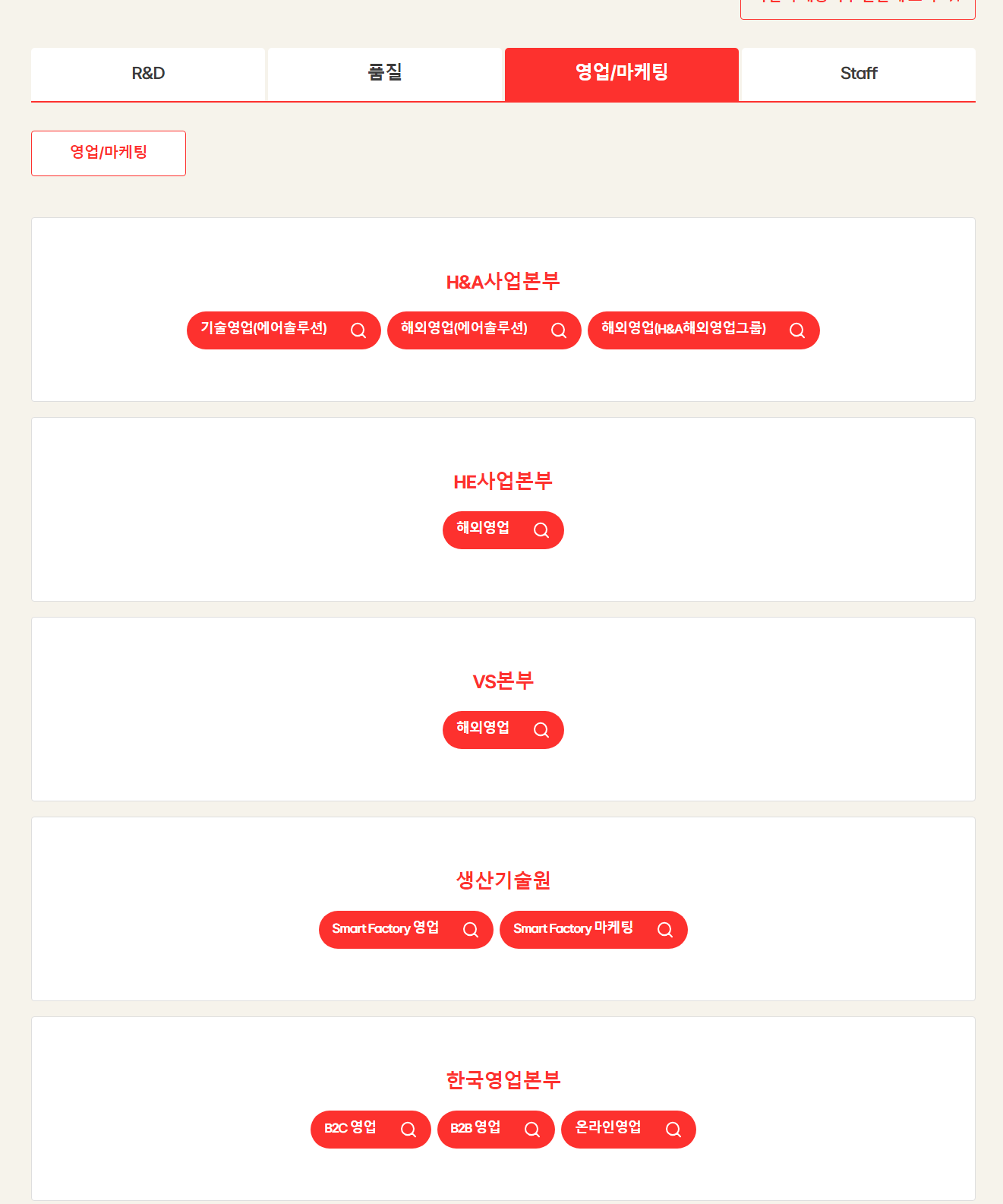The width and height of the screenshot is (1003, 1204).
Task: Switch to the 품질 tab
Action: (x=385, y=74)
